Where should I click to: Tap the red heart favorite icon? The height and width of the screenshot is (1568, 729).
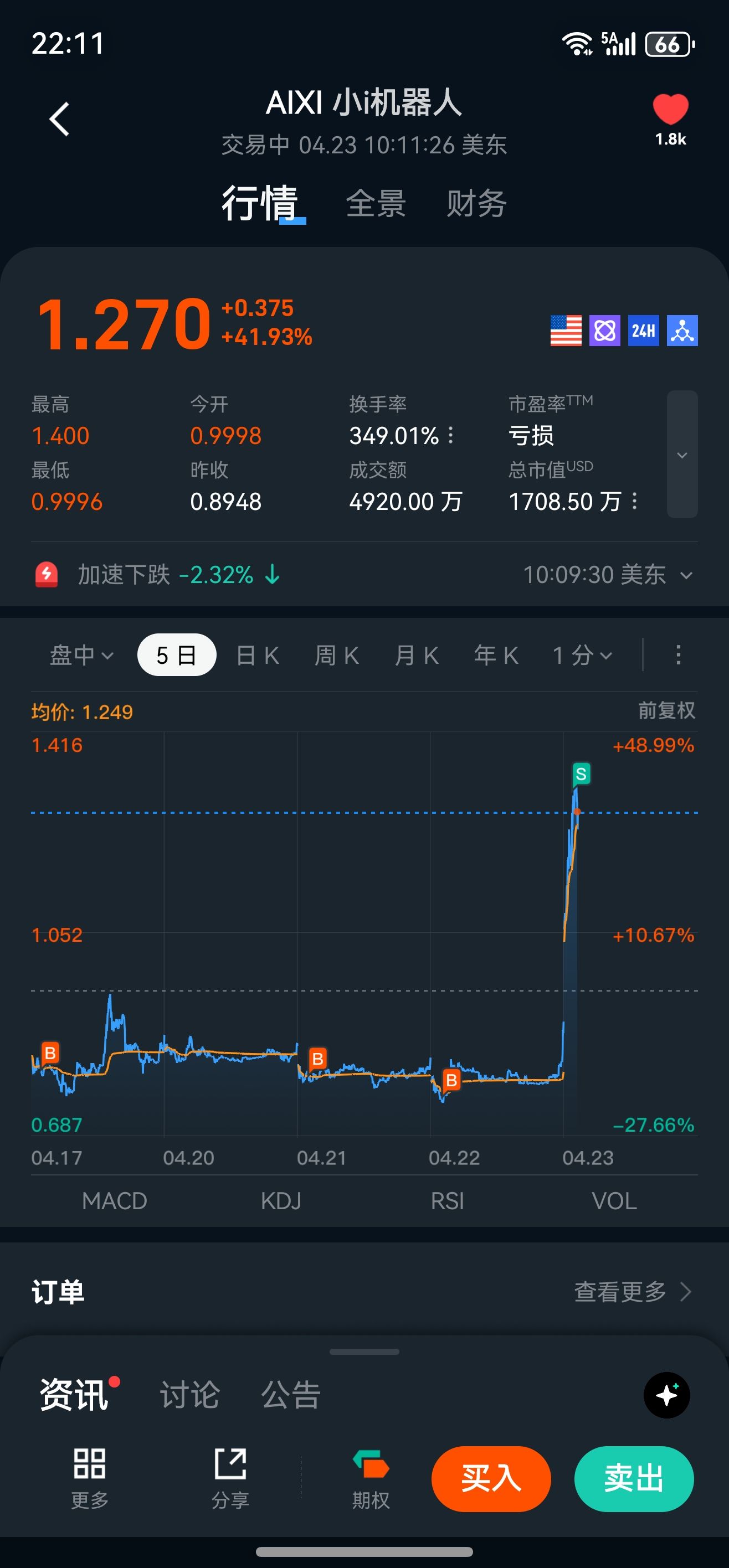670,110
